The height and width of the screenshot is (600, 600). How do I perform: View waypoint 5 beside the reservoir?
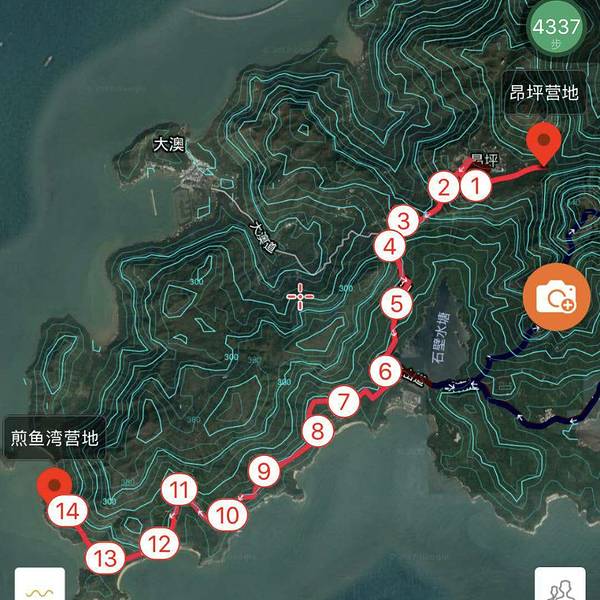click(397, 302)
